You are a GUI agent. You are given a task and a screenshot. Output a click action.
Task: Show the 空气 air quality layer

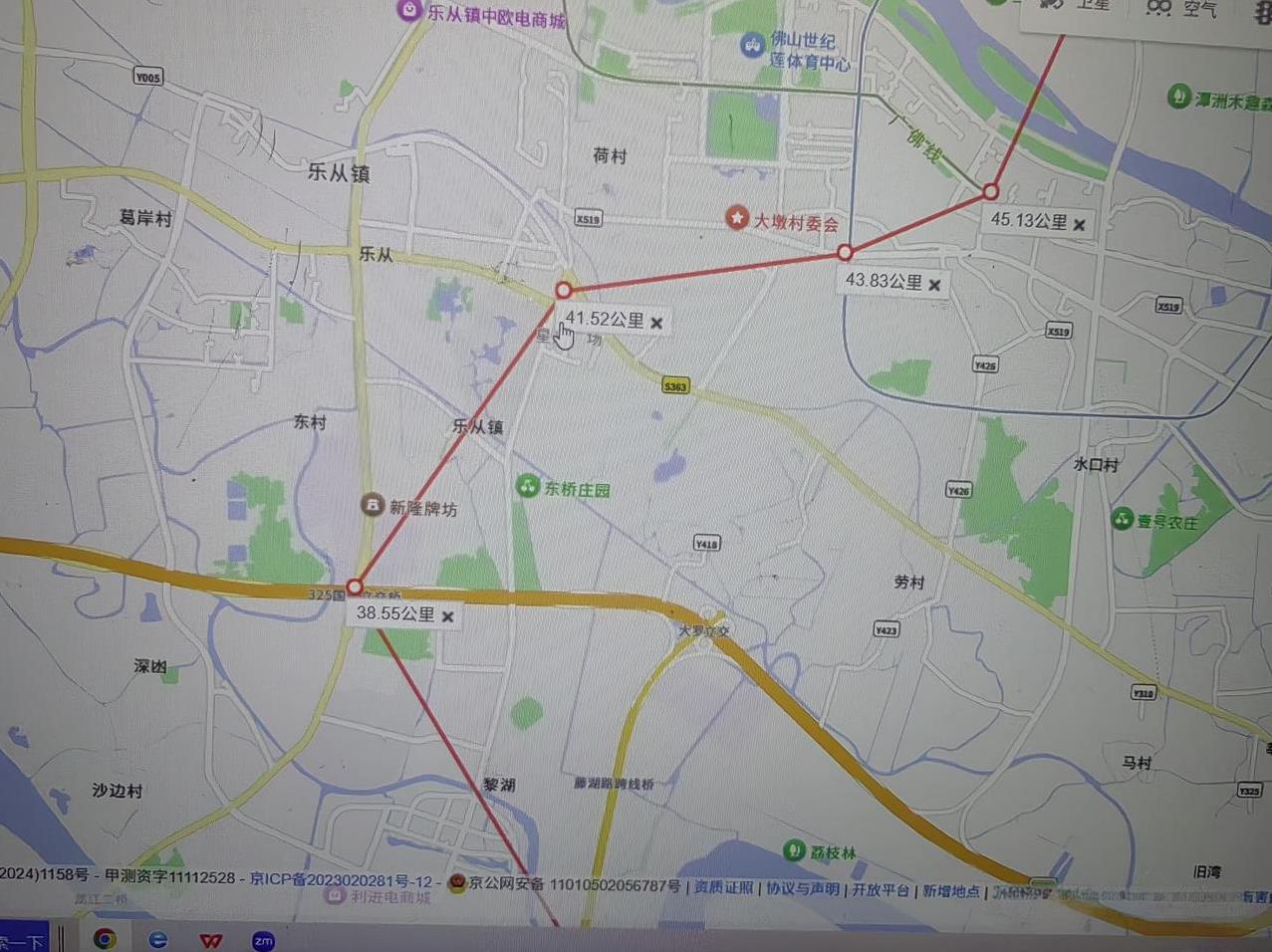coord(1183,8)
